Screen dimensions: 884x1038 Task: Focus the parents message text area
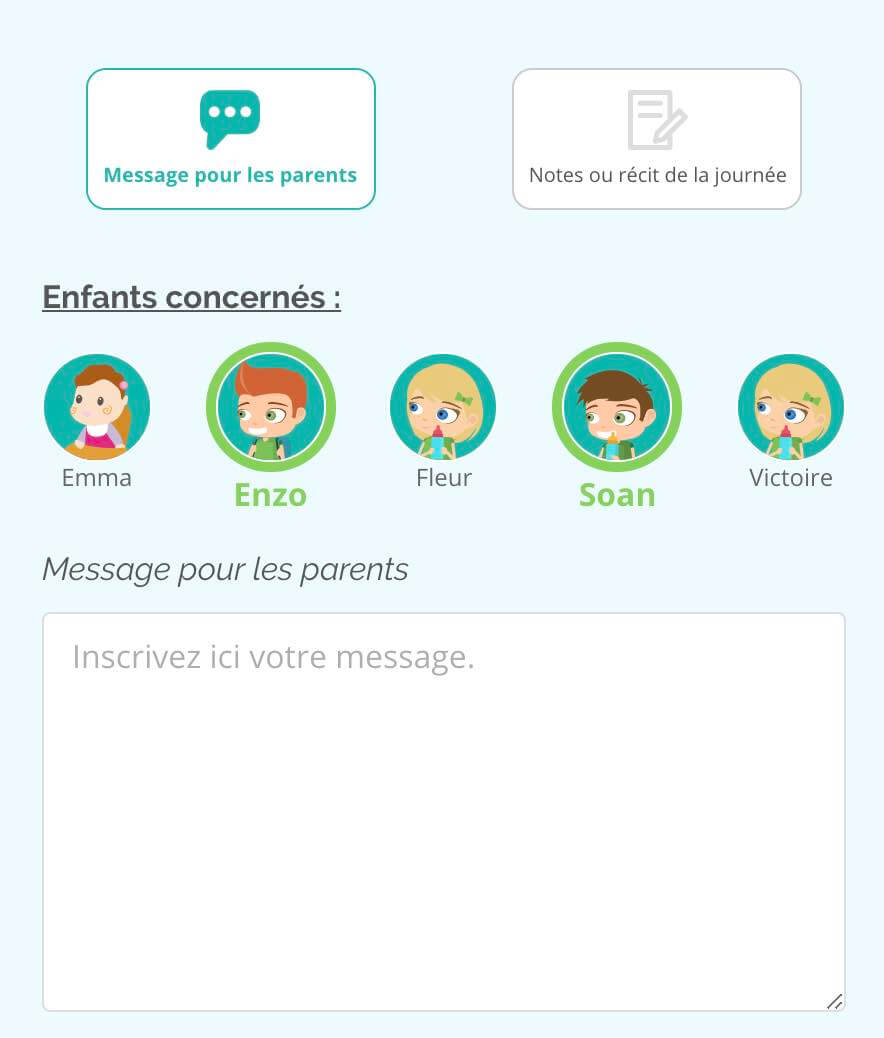(443, 811)
